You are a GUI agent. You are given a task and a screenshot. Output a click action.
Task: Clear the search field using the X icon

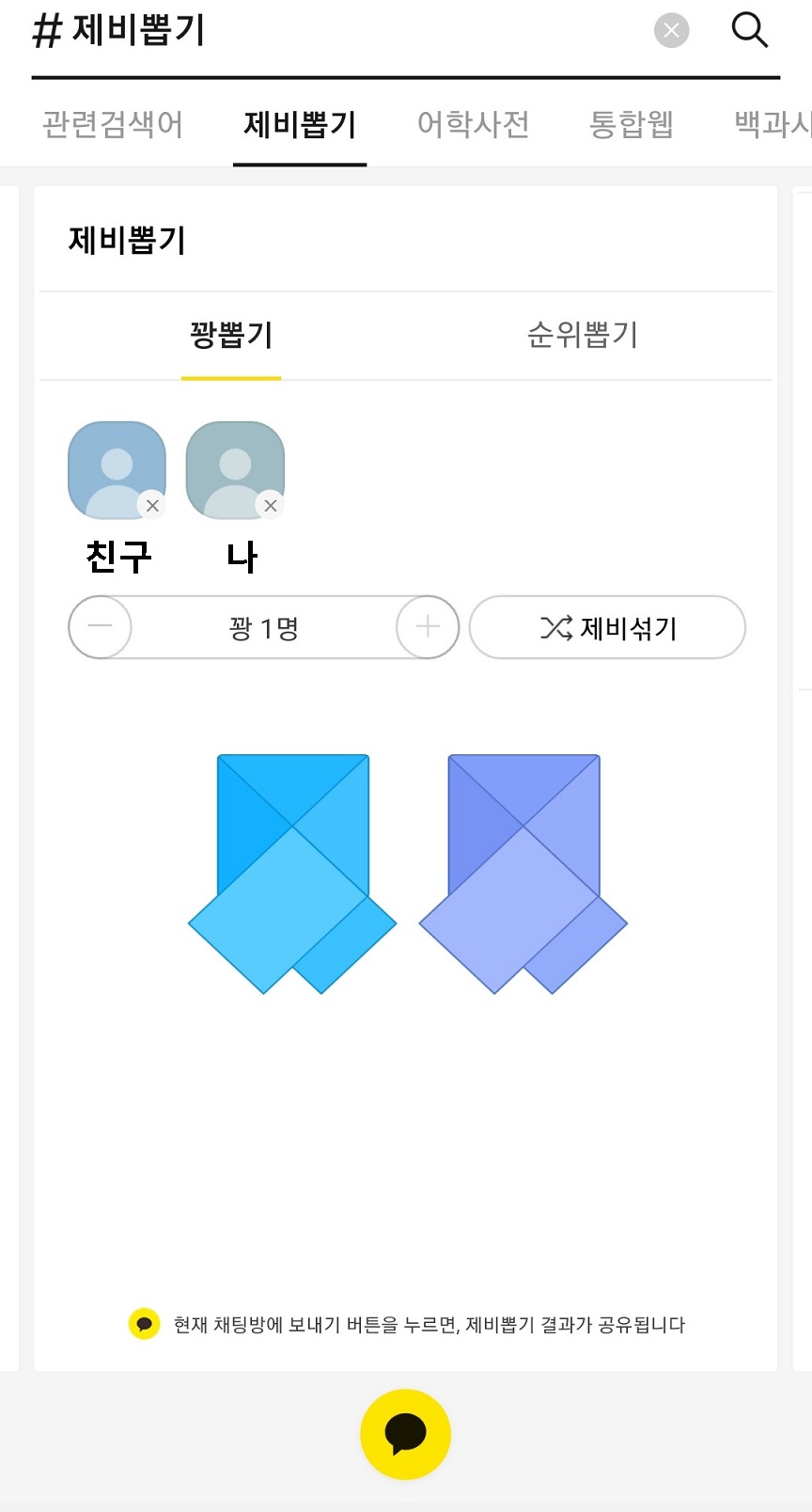point(671,29)
